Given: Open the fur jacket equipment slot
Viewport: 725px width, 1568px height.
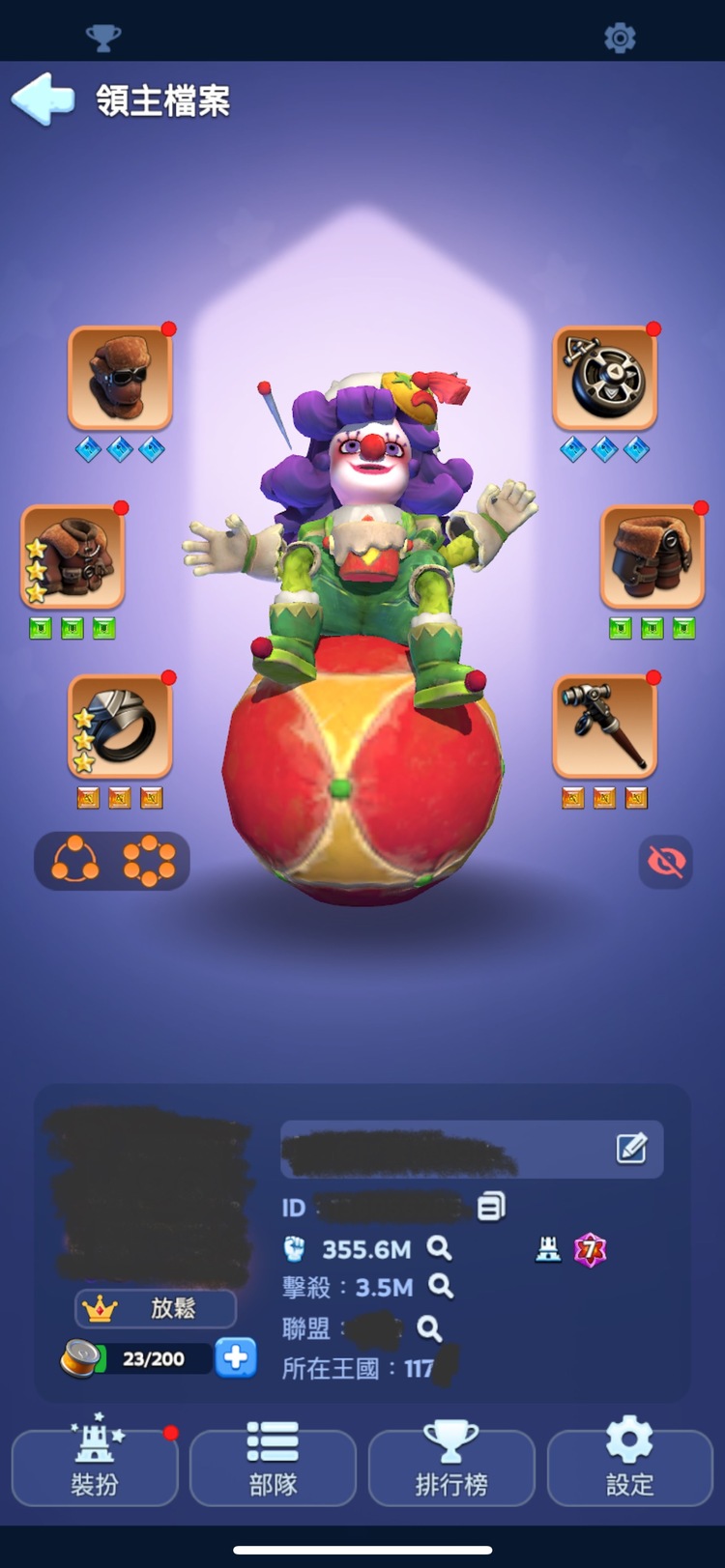Looking at the screenshot, I should [72, 556].
